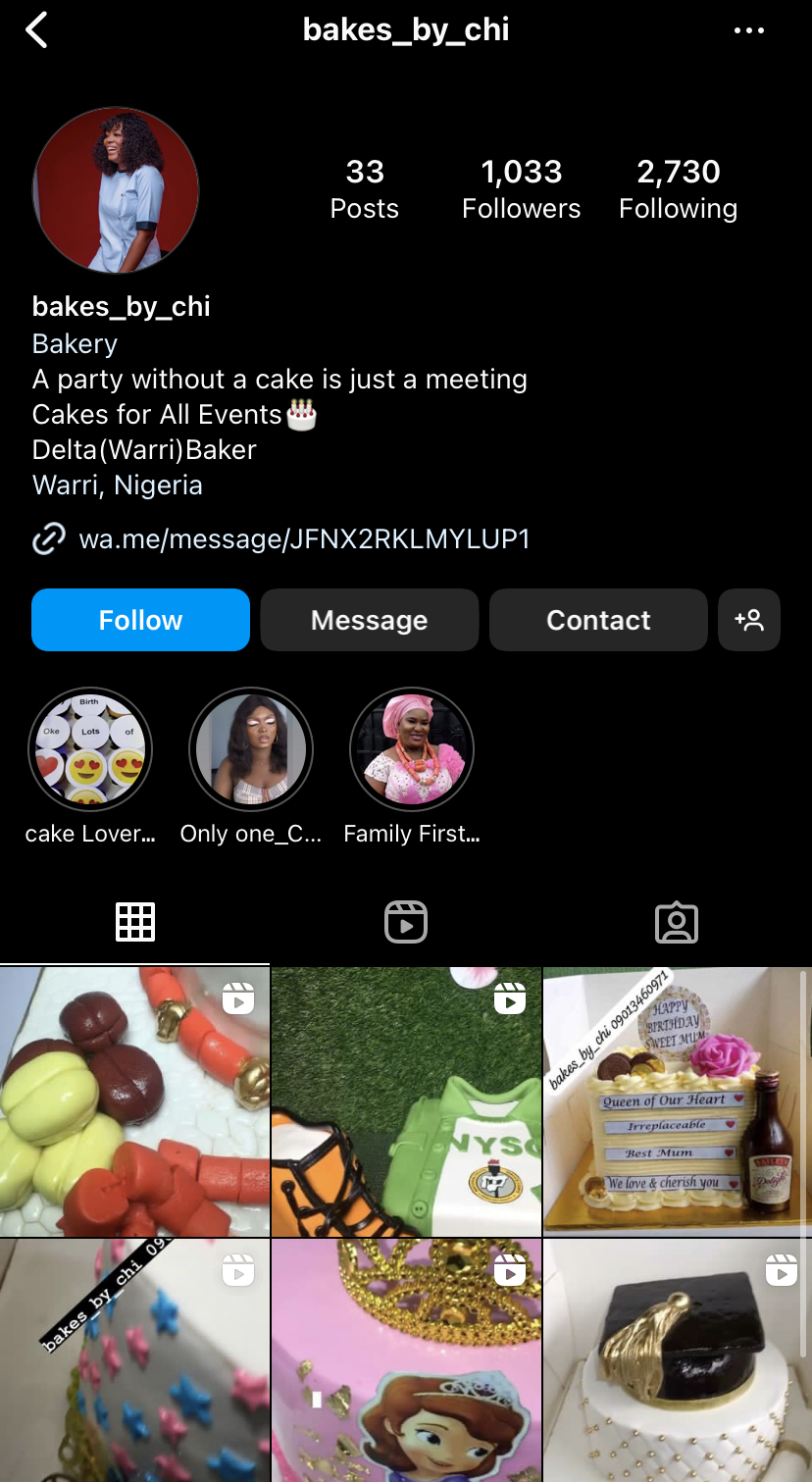Go back using the back arrow
The height and width of the screenshot is (1482, 812).
37,30
